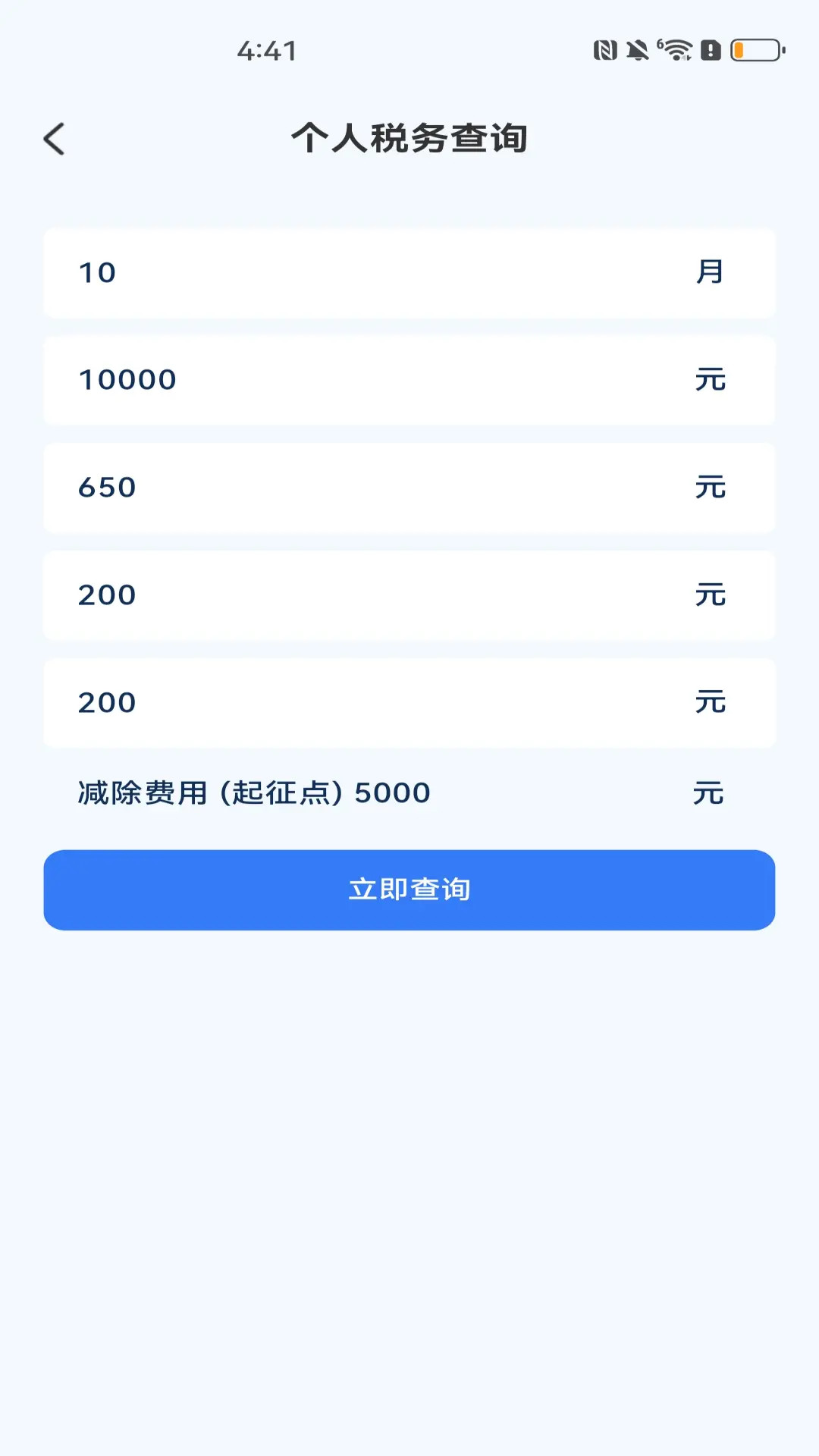Focus the 200 field just above 减除费用

[x=364, y=703]
